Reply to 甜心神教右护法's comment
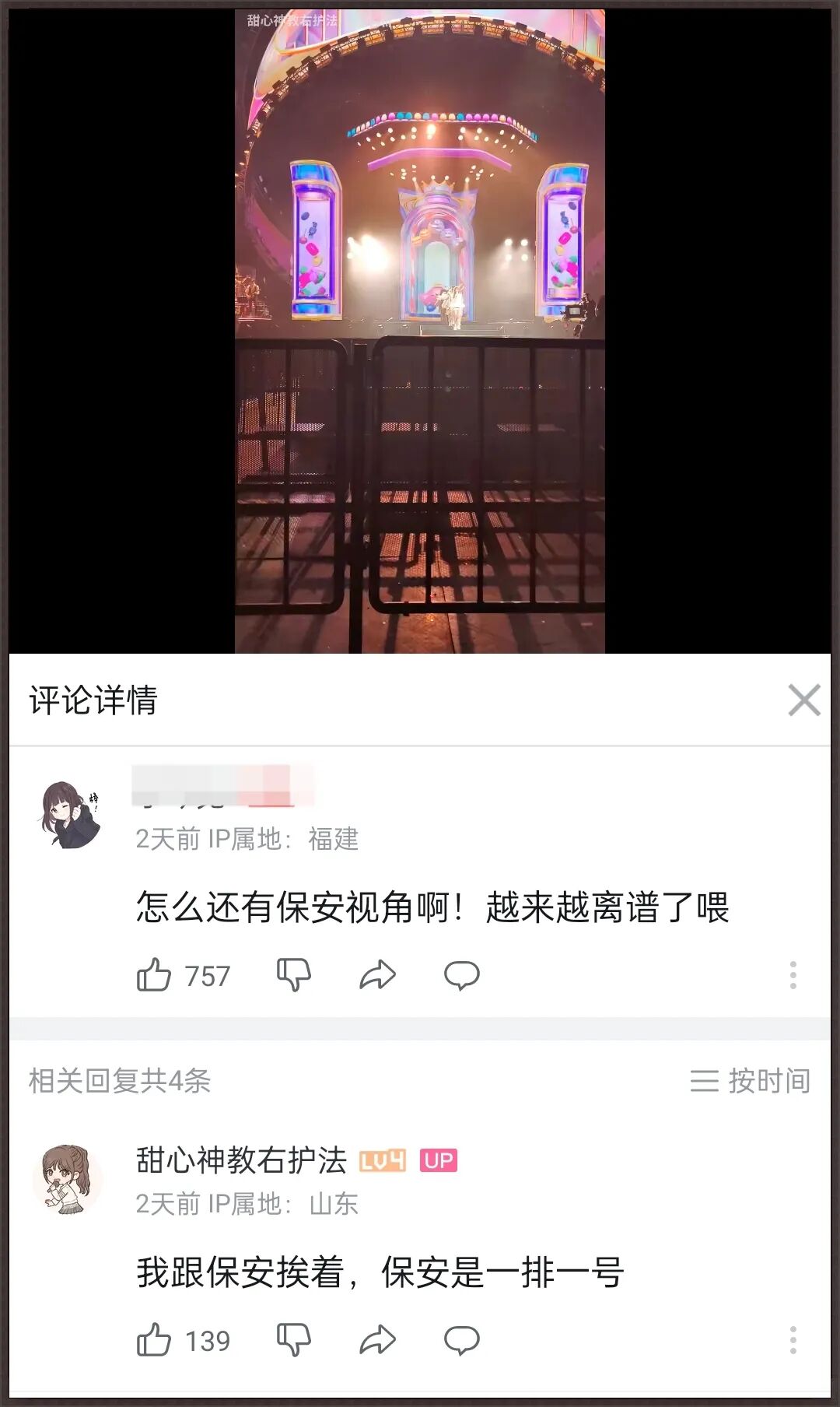The height and width of the screenshot is (1407, 840). (462, 1340)
